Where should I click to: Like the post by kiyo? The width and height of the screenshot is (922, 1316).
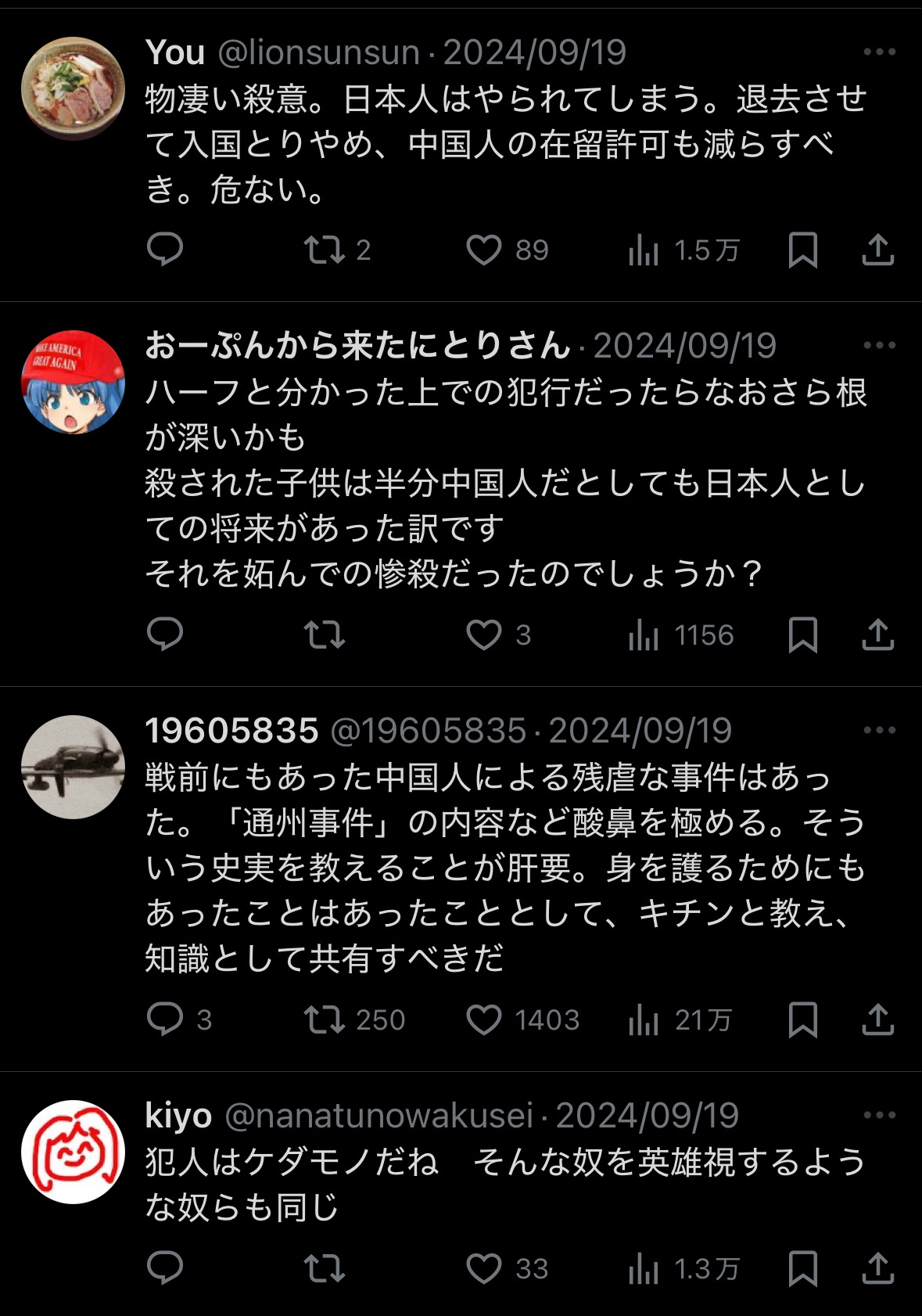pyautogui.click(x=484, y=1268)
